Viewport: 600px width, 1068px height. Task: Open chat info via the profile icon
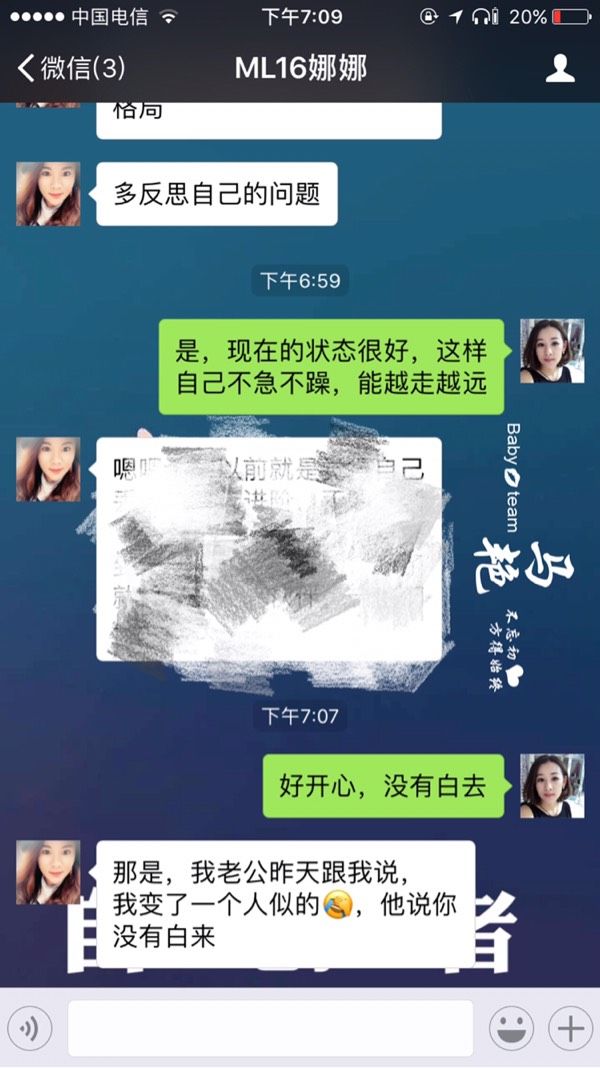pyautogui.click(x=560, y=69)
